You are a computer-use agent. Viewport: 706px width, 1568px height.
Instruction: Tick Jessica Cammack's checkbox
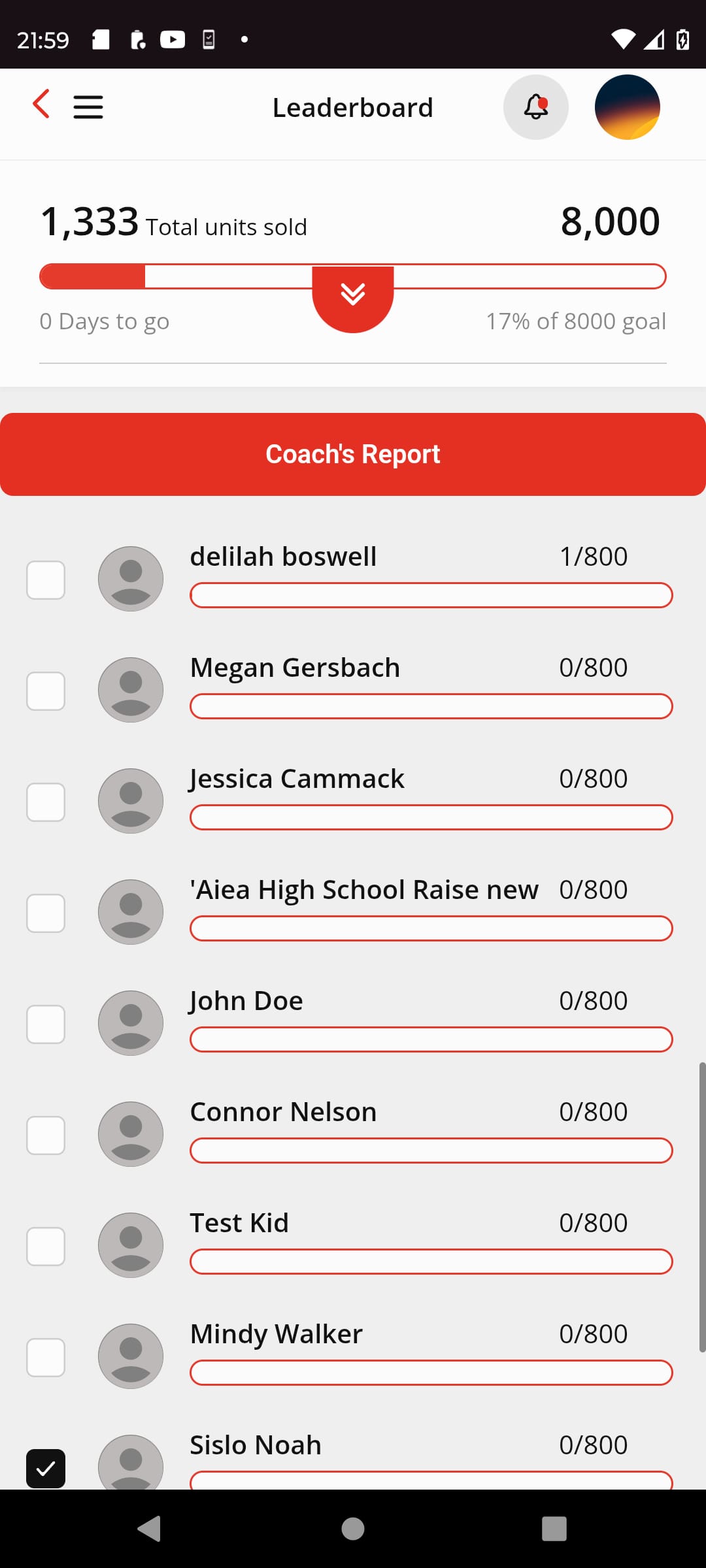coord(46,802)
